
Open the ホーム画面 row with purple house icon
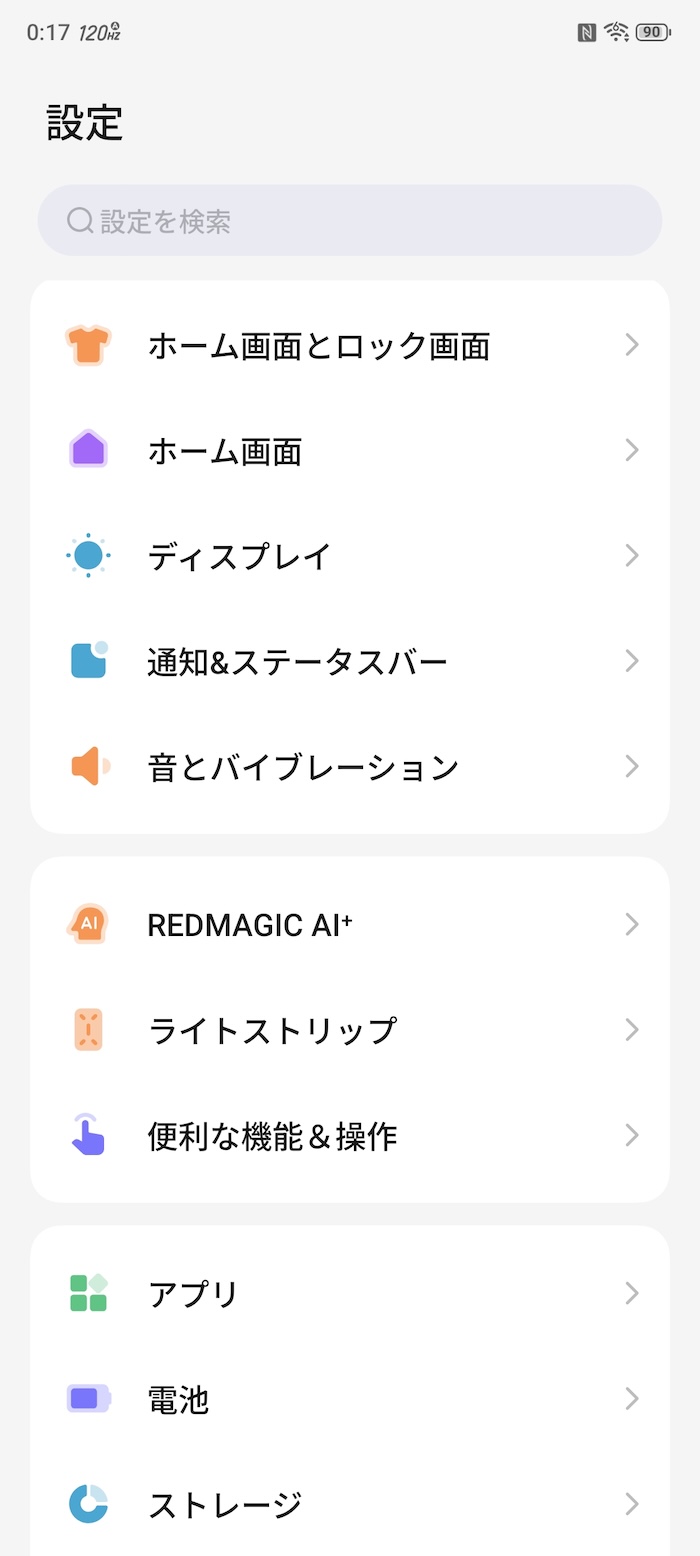click(x=350, y=451)
